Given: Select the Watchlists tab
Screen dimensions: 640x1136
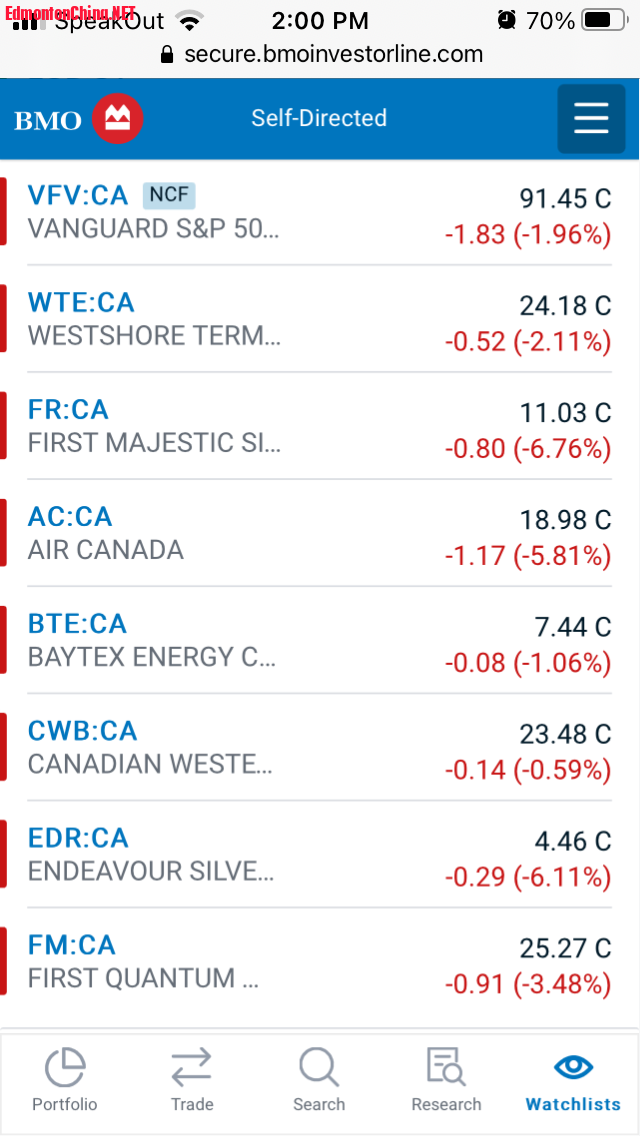Looking at the screenshot, I should 573,1080.
